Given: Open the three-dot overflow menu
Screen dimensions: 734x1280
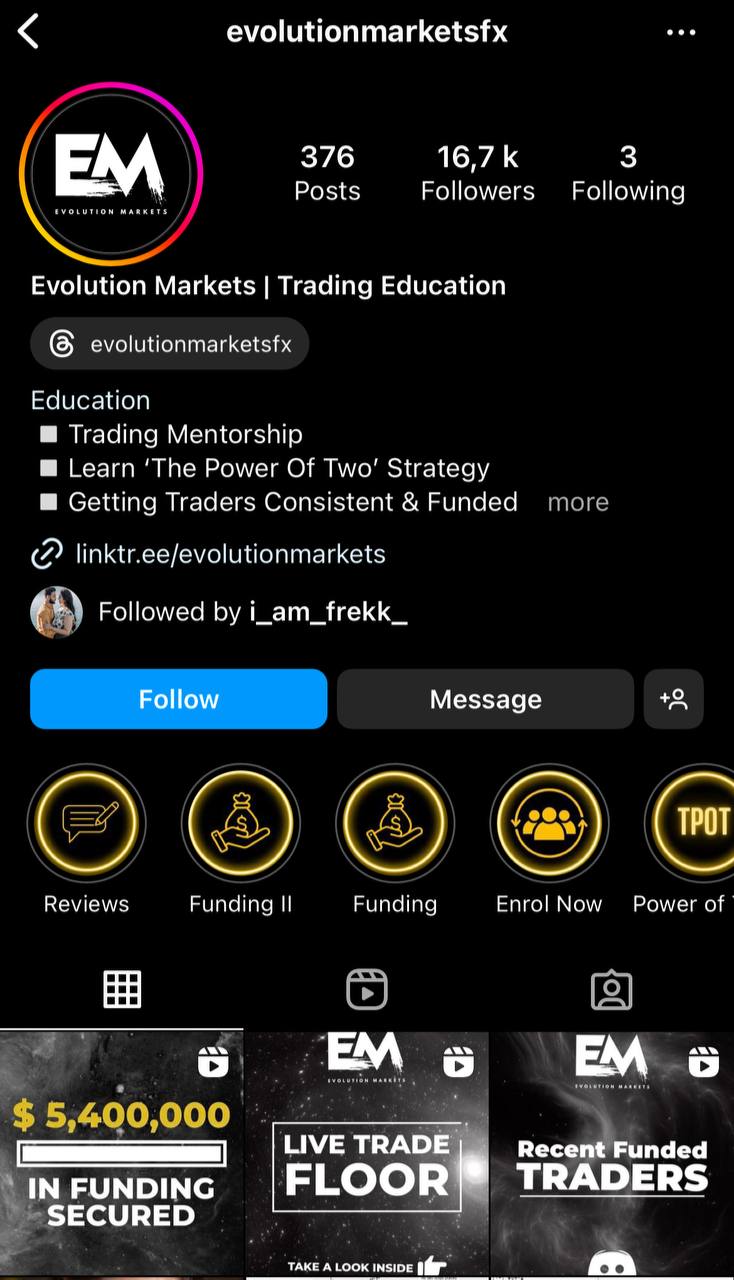Looking at the screenshot, I should [x=680, y=33].
